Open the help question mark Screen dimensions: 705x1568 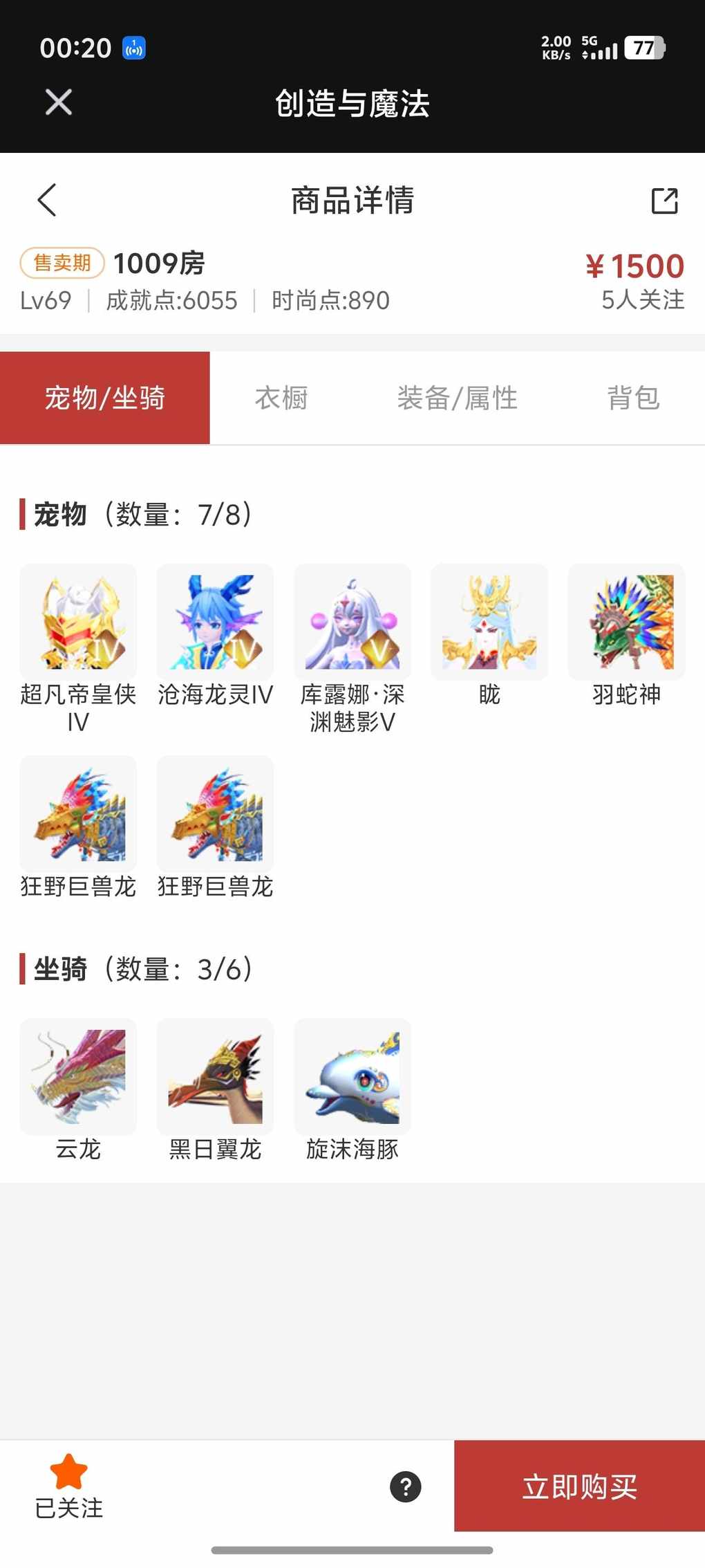(406, 1486)
